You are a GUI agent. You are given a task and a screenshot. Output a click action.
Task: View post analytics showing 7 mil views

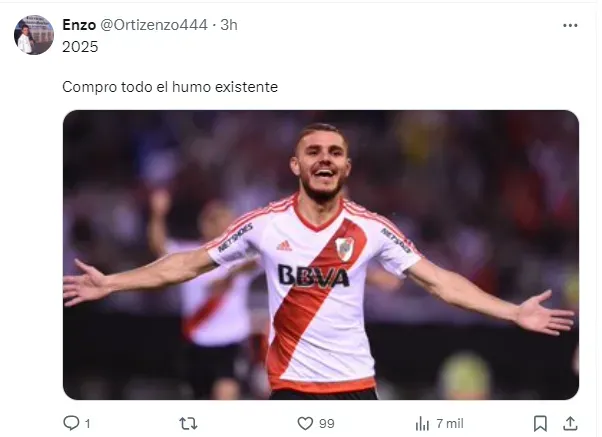pos(423,423)
